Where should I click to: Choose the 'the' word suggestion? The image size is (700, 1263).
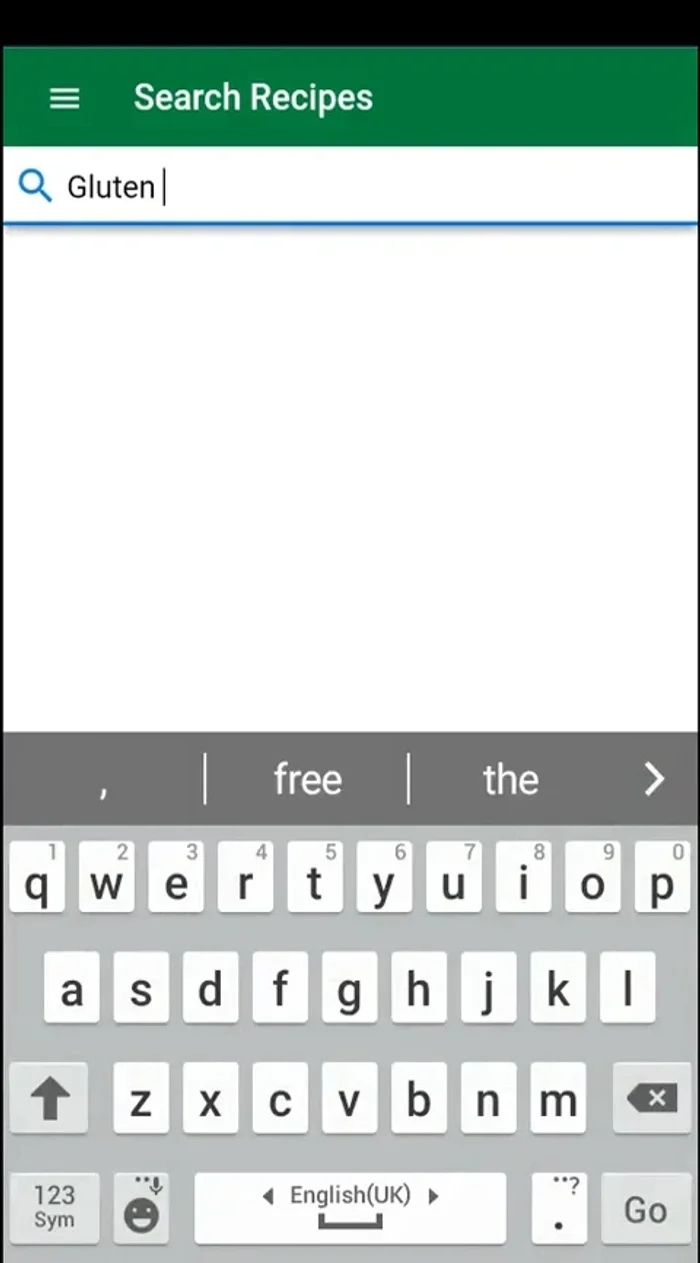click(510, 780)
